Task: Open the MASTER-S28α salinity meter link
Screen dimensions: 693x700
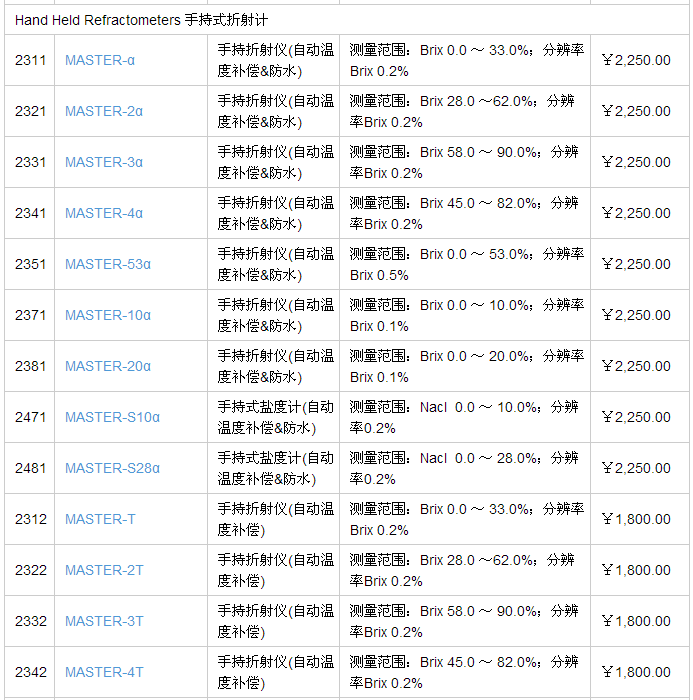Action: pyautogui.click(x=112, y=468)
